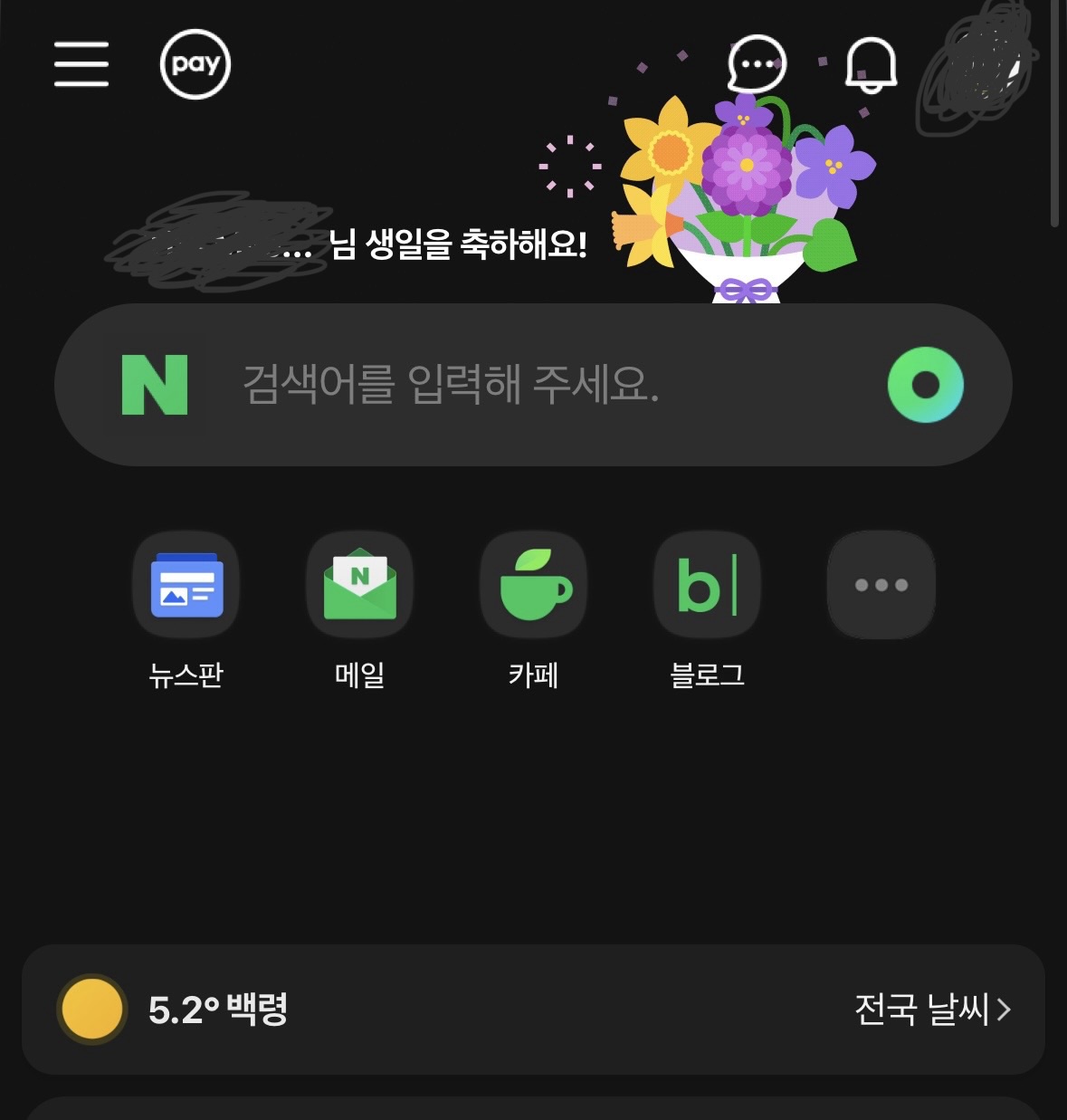View the 5.2° 백령 weather details
Viewport: 1067px width, 1120px height.
[217, 1010]
